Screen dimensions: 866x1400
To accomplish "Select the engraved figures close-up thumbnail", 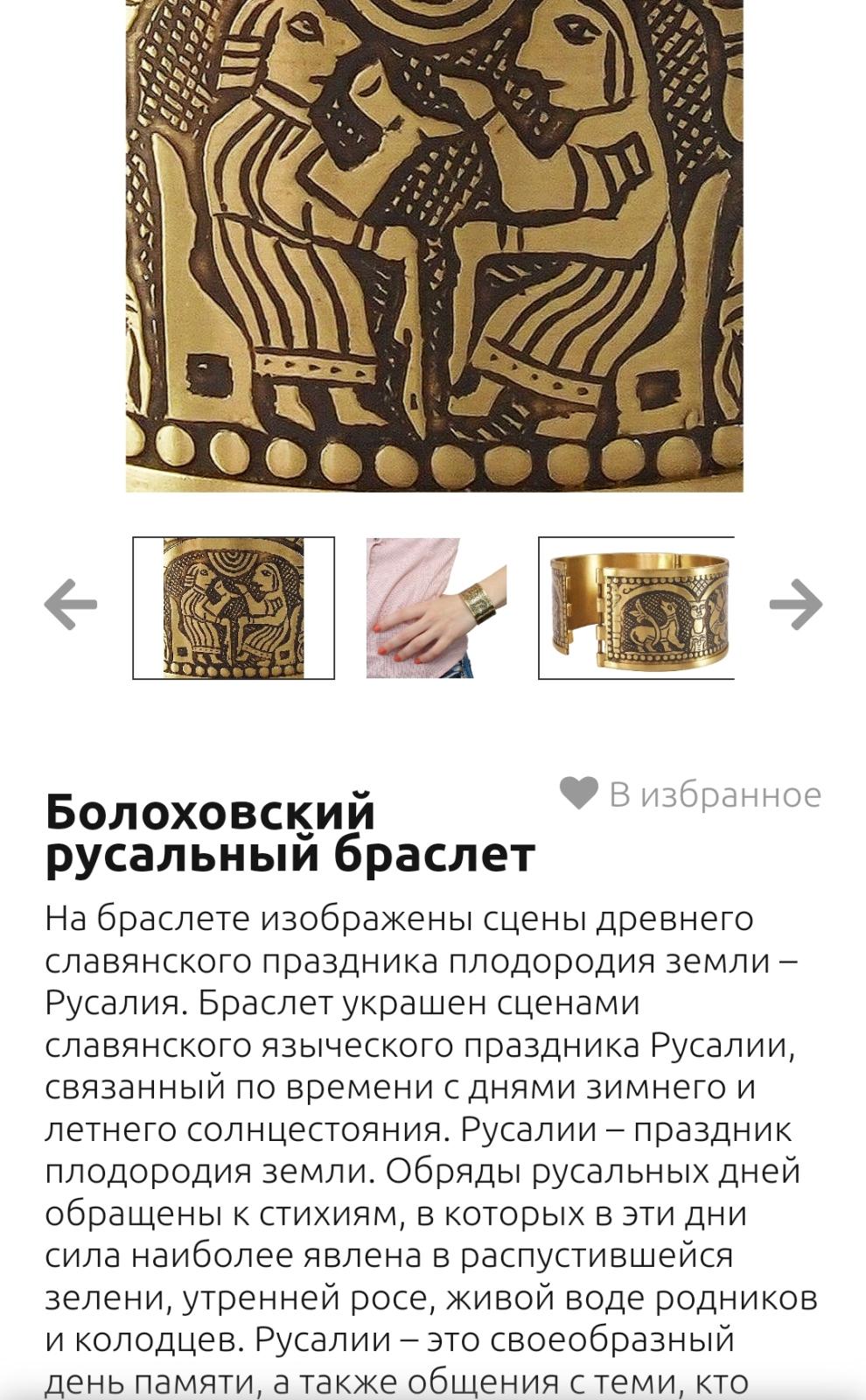I will click(234, 608).
